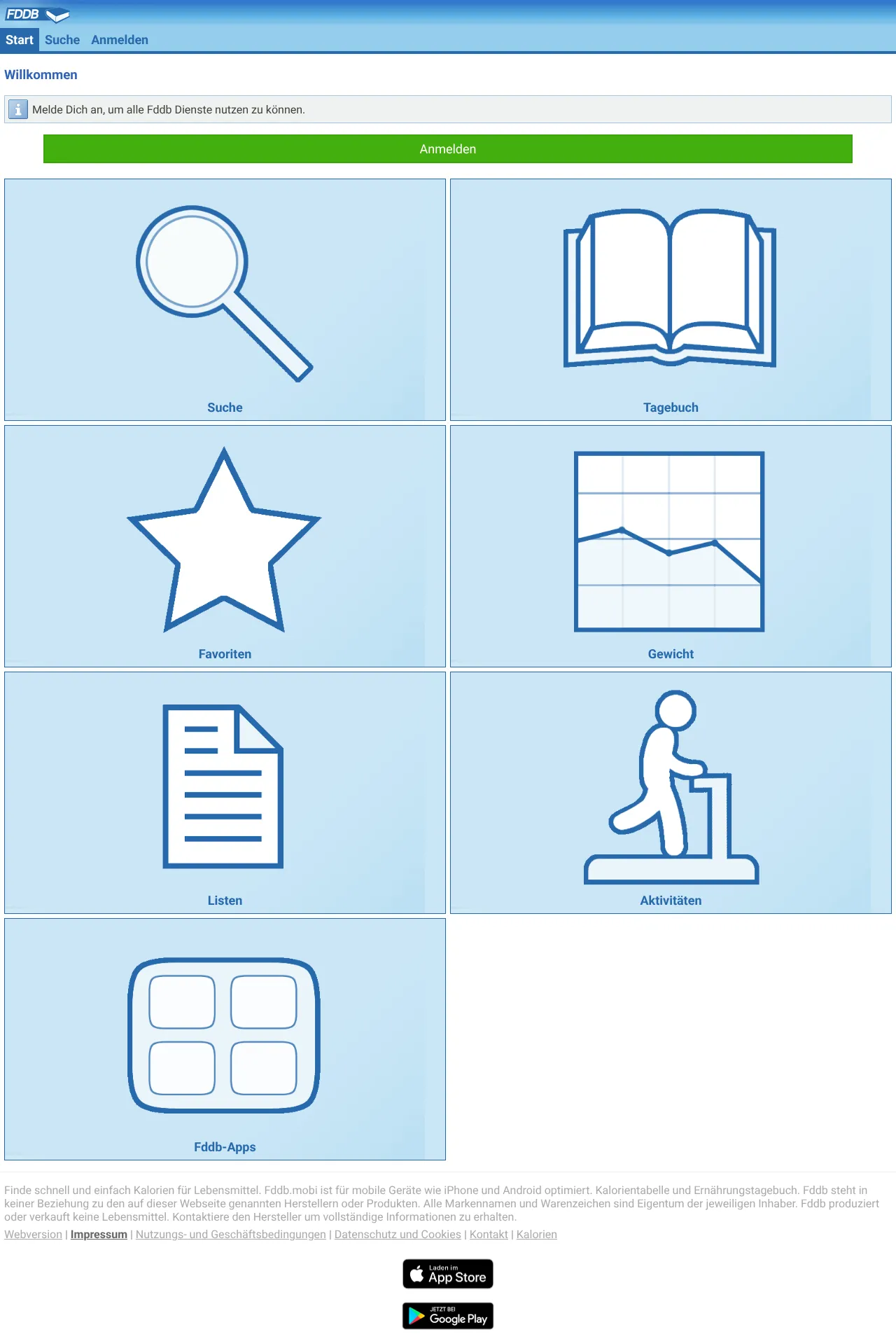Open Datenschutz und Cookies link
This screenshot has width=896, height=1339.
398,1234
